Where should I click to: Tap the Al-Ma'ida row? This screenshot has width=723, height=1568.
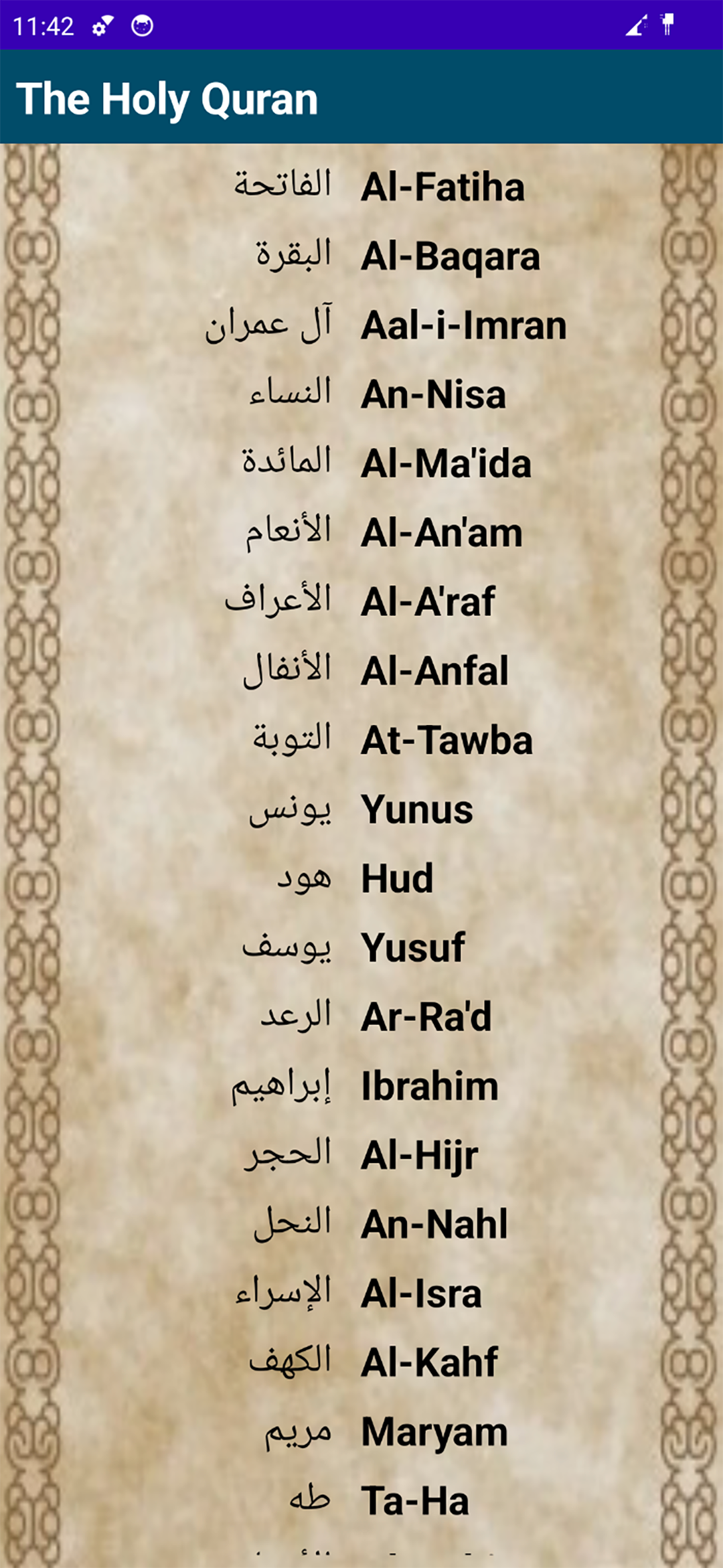361,463
